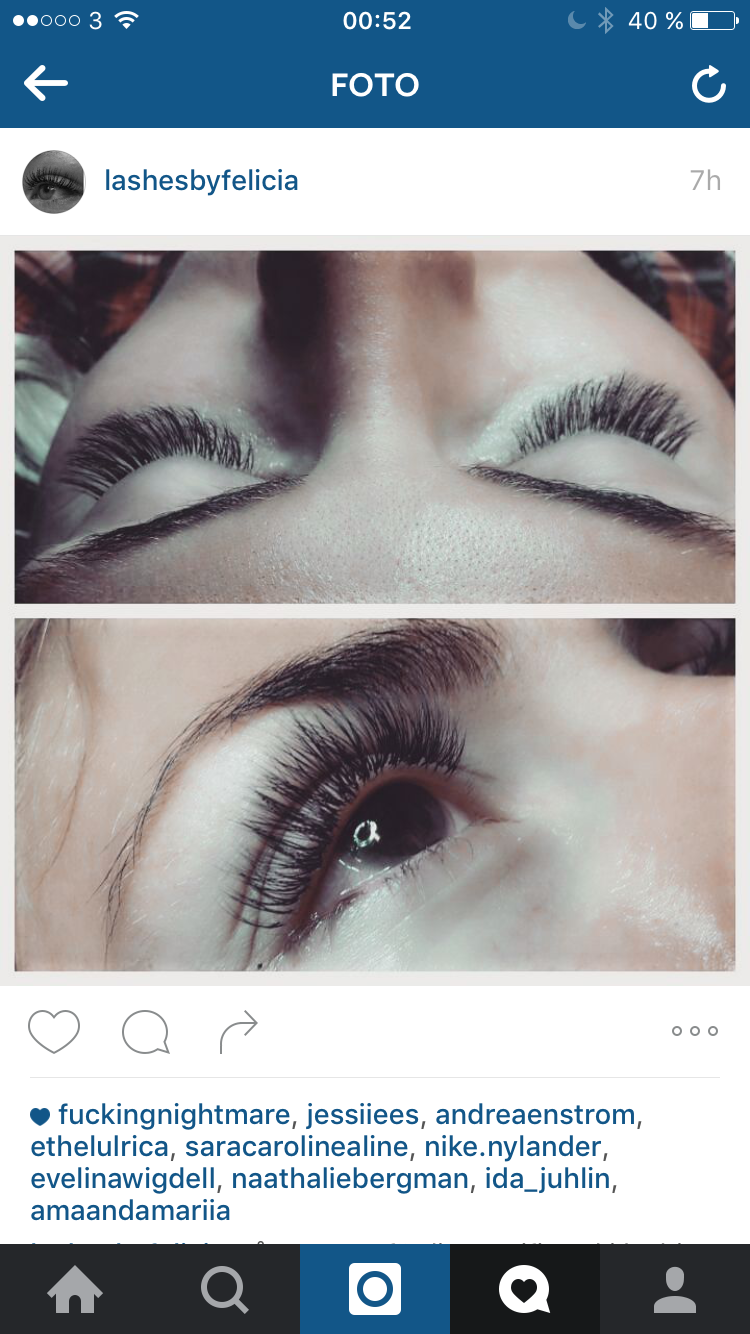Switch to the Search tab
Viewport: 750px width, 1334px height.
coord(225,1289)
